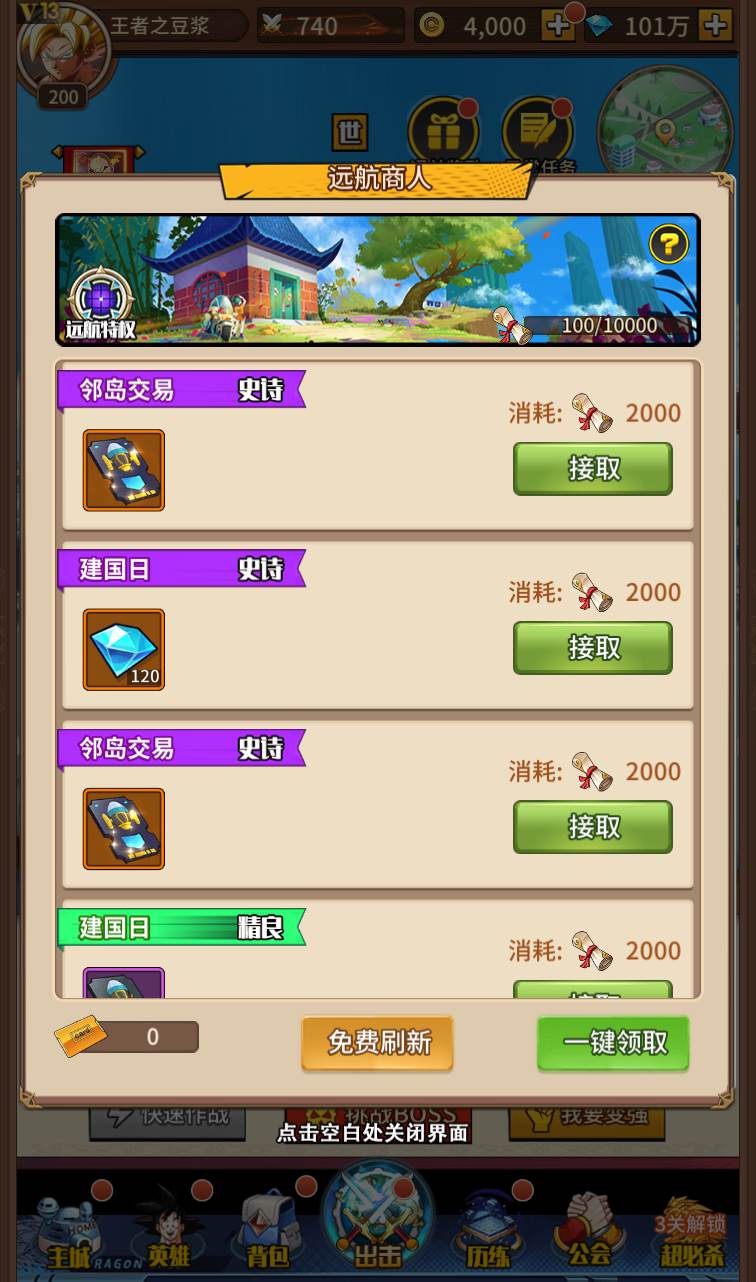The image size is (756, 1282).
Task: Accept the epic 建国日 diamond task with 接取
Action: (592, 648)
